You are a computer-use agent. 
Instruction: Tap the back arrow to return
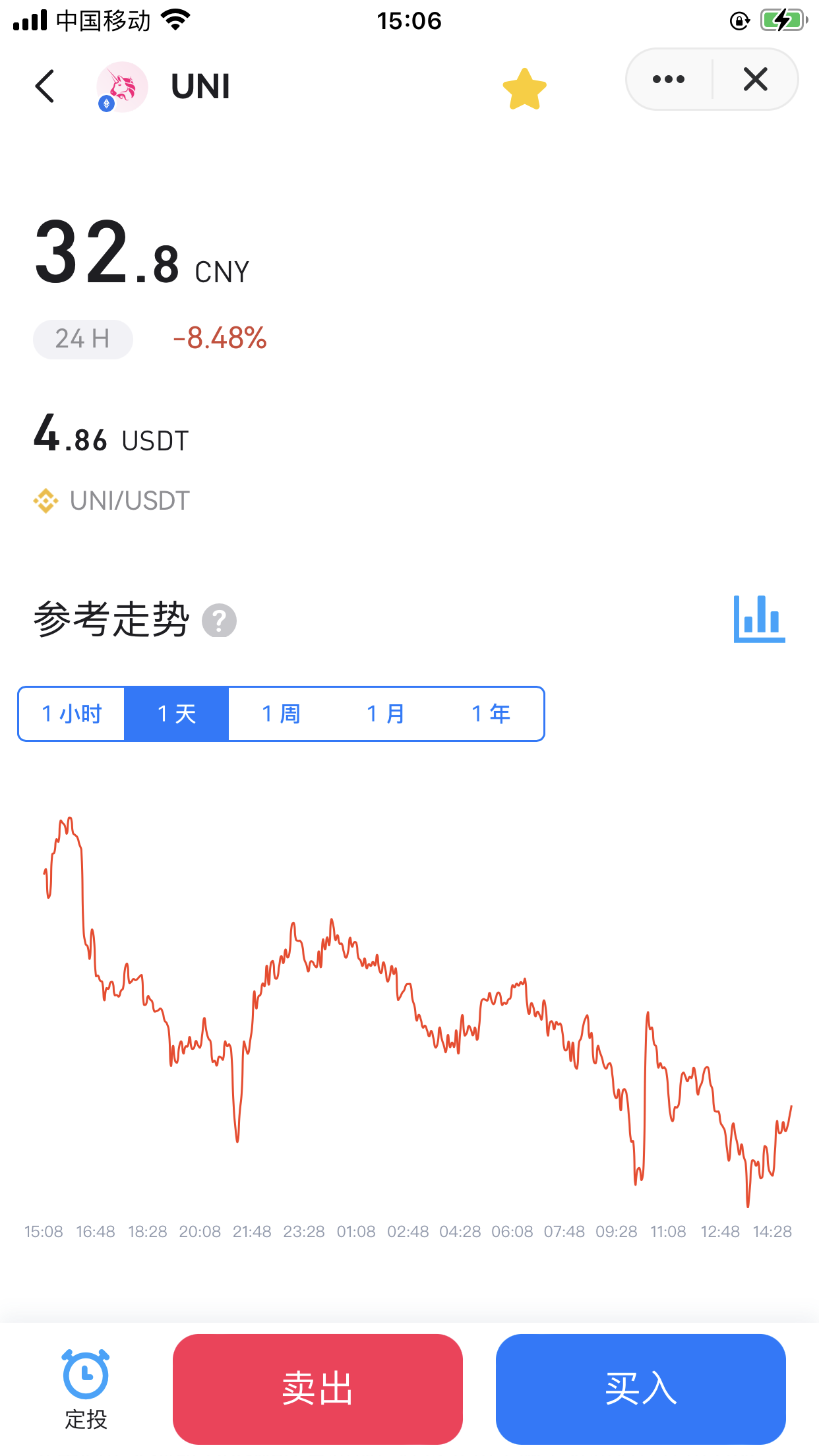point(45,86)
